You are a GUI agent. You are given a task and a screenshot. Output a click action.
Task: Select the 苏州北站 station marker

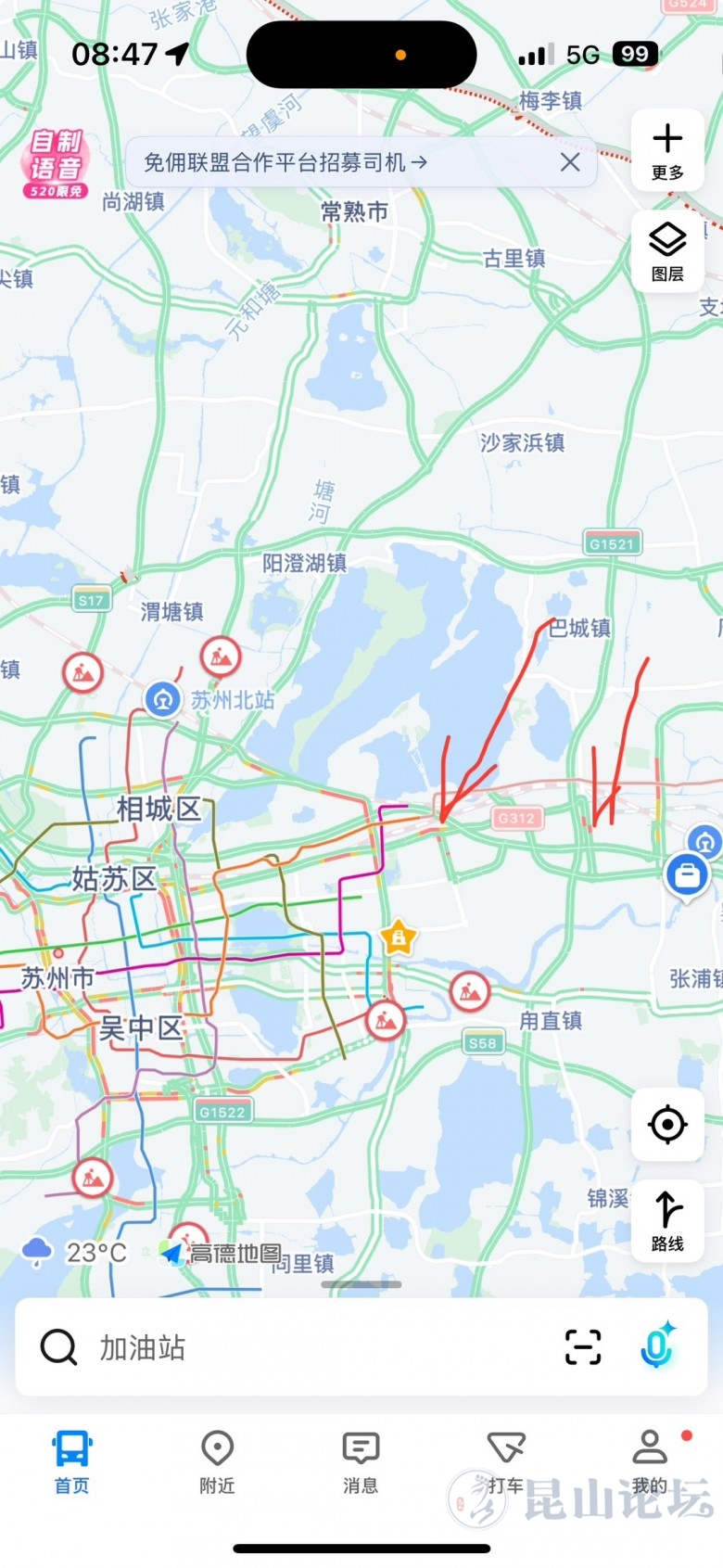tap(163, 698)
